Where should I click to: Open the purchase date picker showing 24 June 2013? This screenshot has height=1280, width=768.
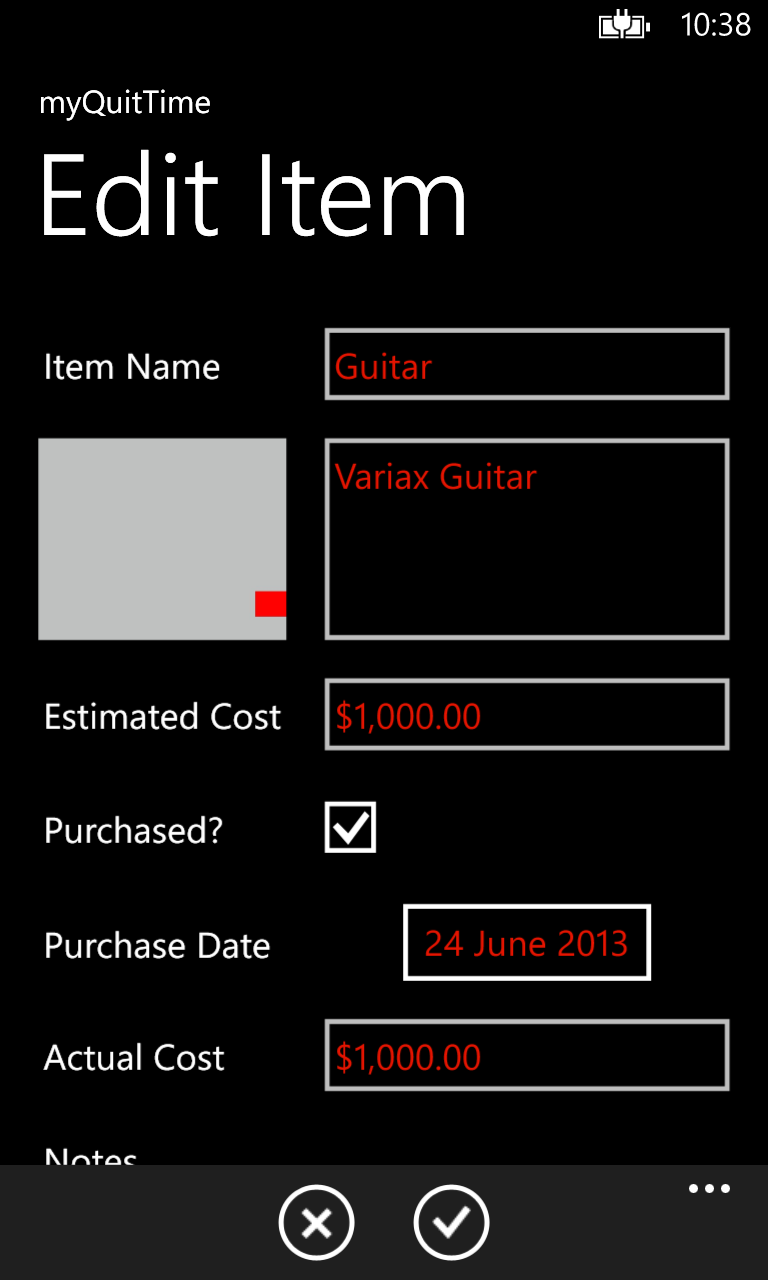pyautogui.click(x=527, y=942)
